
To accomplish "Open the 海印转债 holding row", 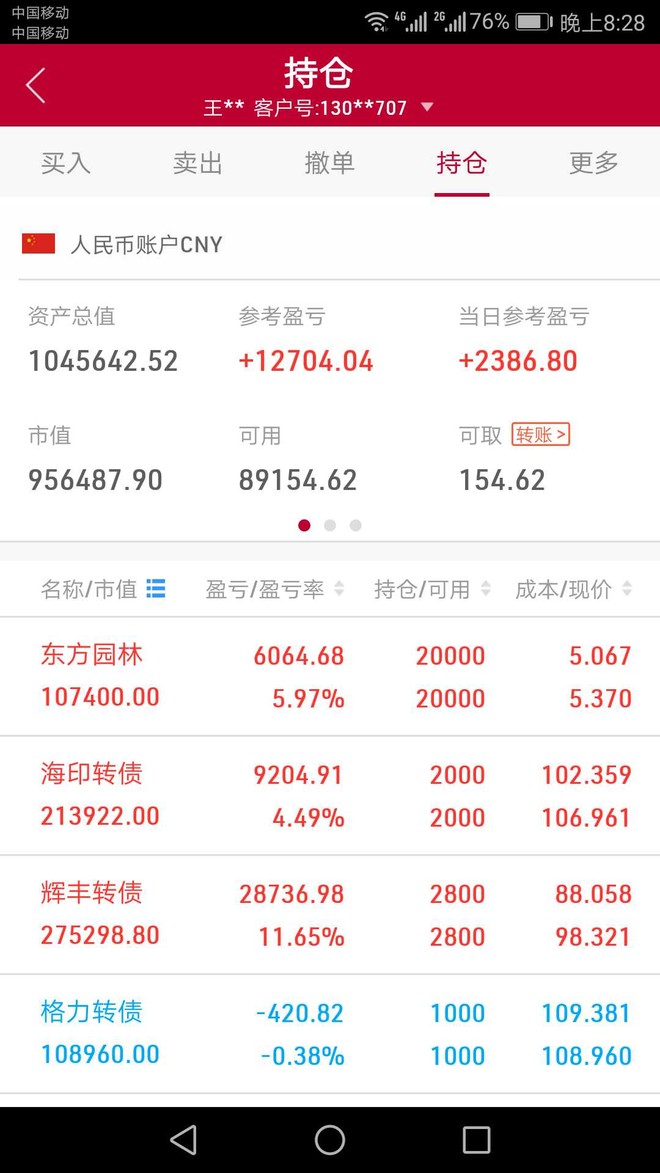I will point(330,795).
